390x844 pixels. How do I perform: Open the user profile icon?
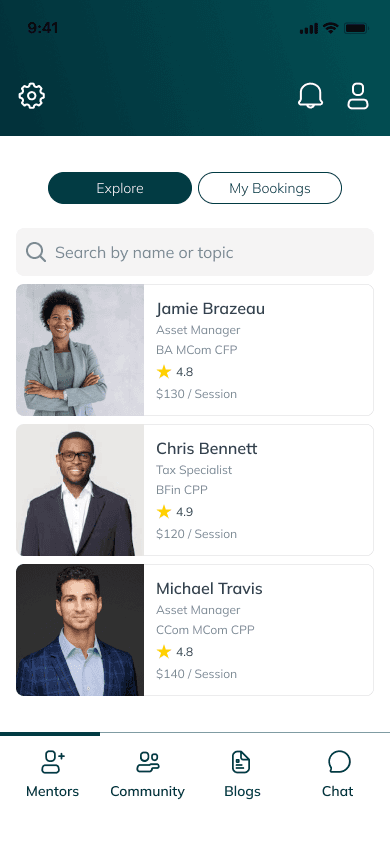click(358, 96)
